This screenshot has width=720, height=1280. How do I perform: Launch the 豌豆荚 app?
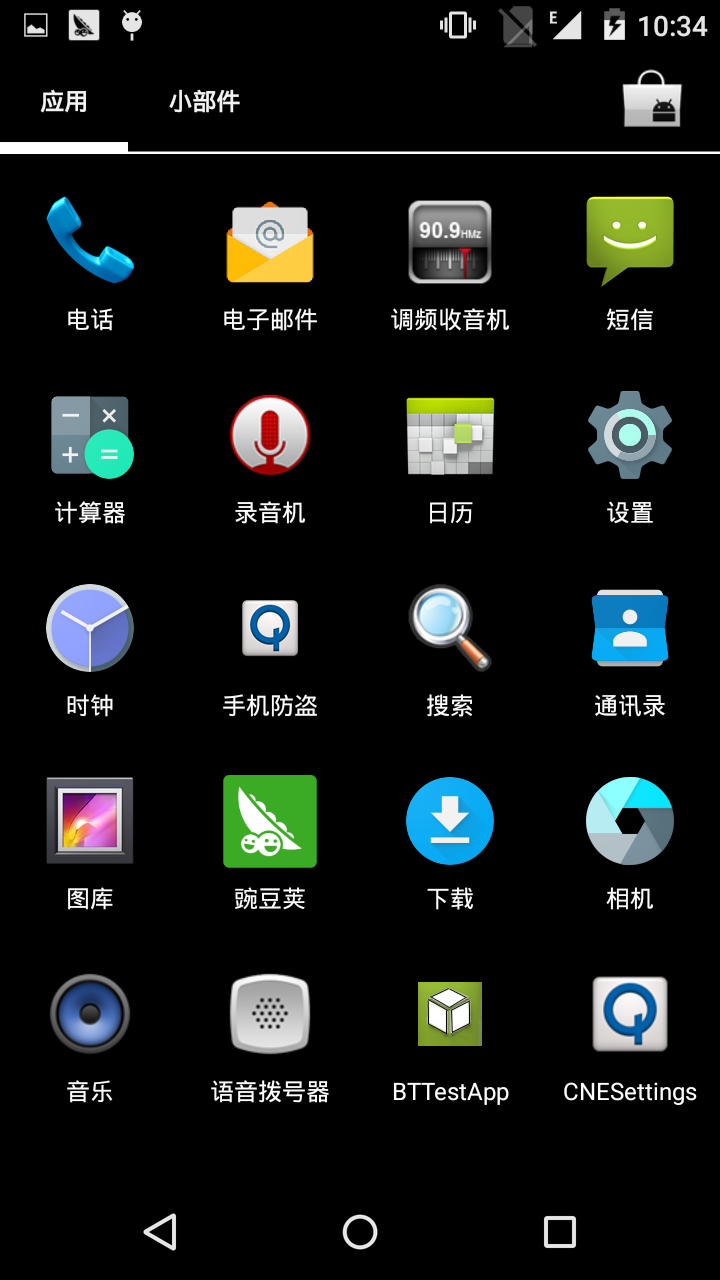270,821
